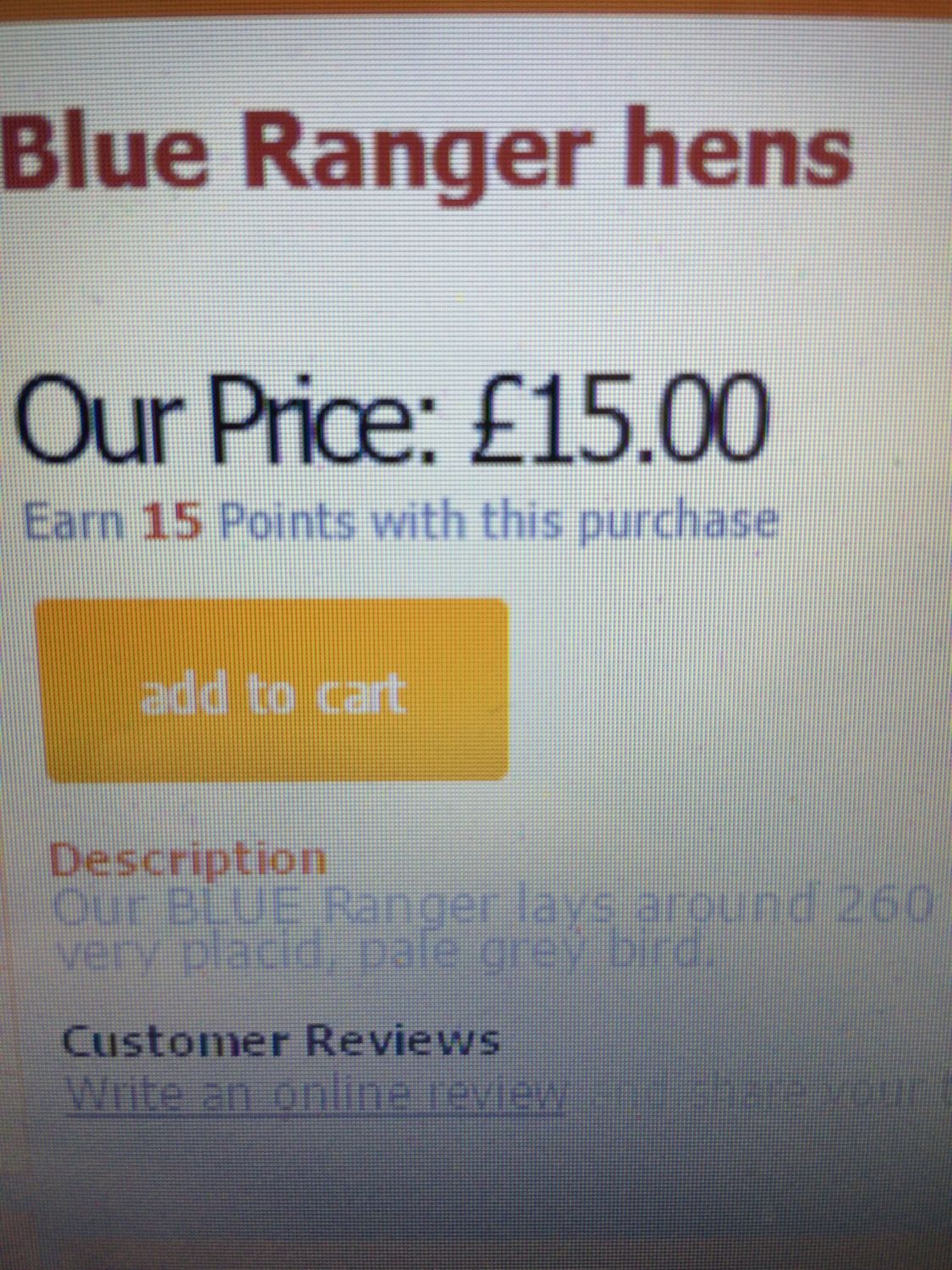
Task: Open the Write an online review link
Action: 315,1094
